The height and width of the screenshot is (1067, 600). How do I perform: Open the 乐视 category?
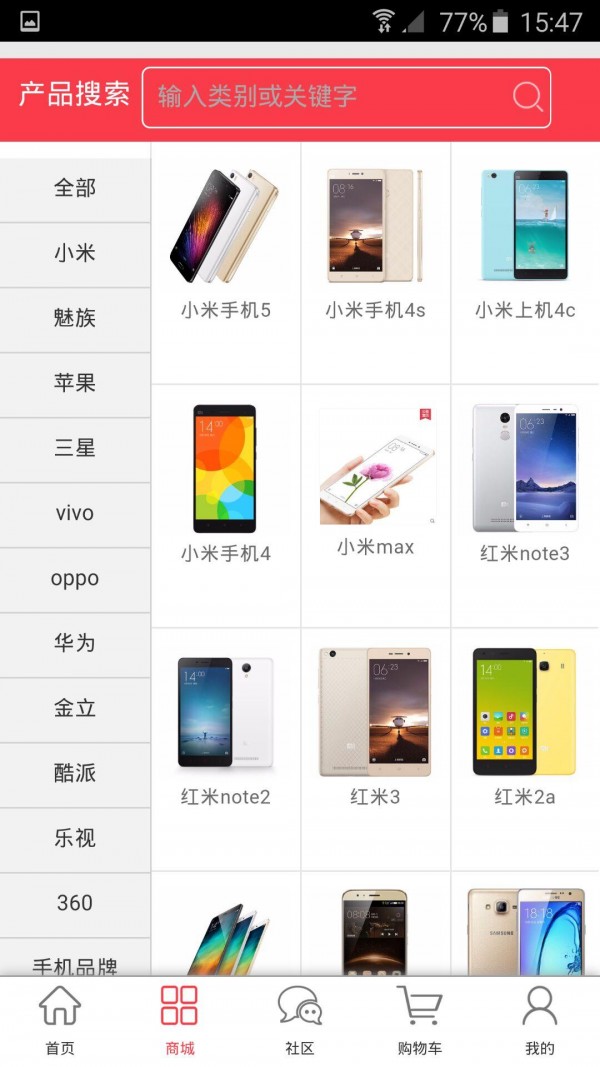[x=75, y=838]
